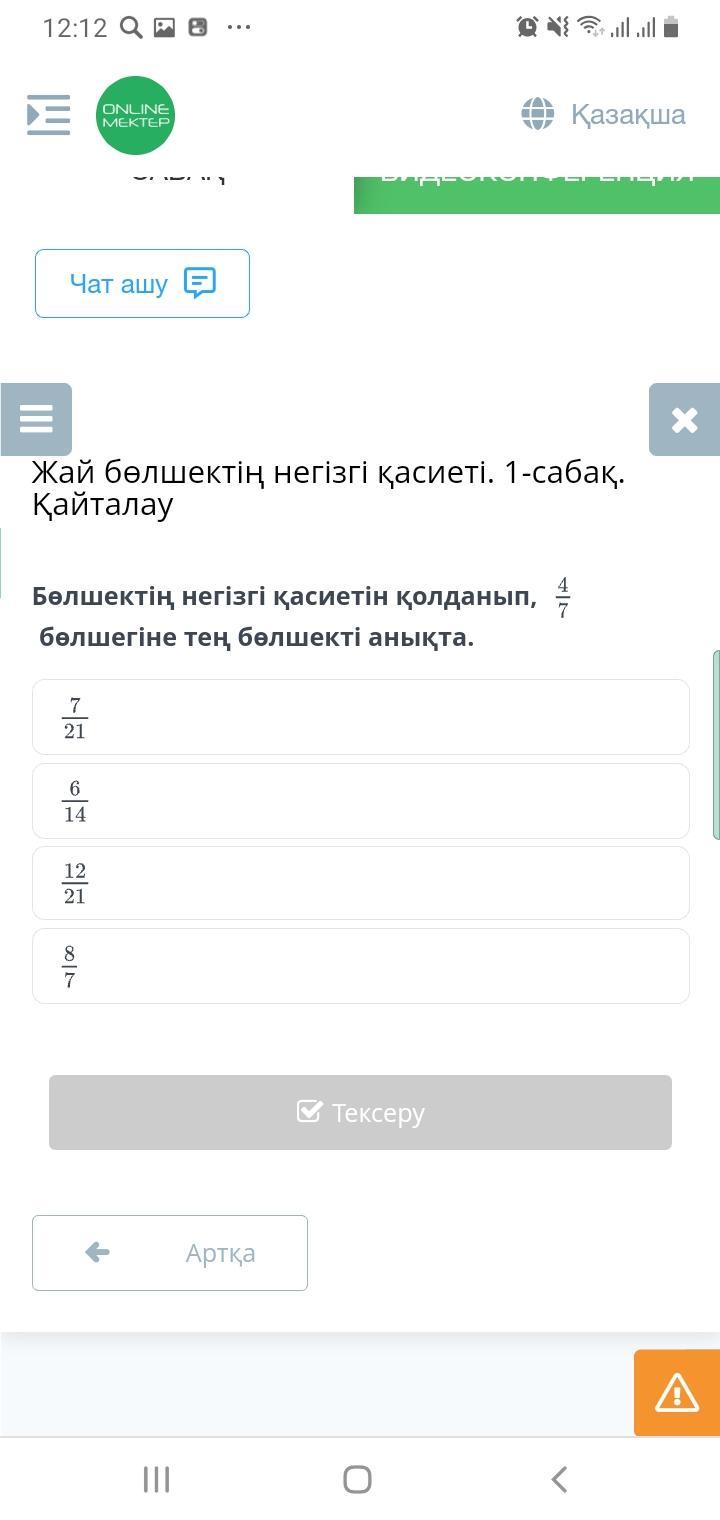Pick the answer 12/21

pos(360,883)
